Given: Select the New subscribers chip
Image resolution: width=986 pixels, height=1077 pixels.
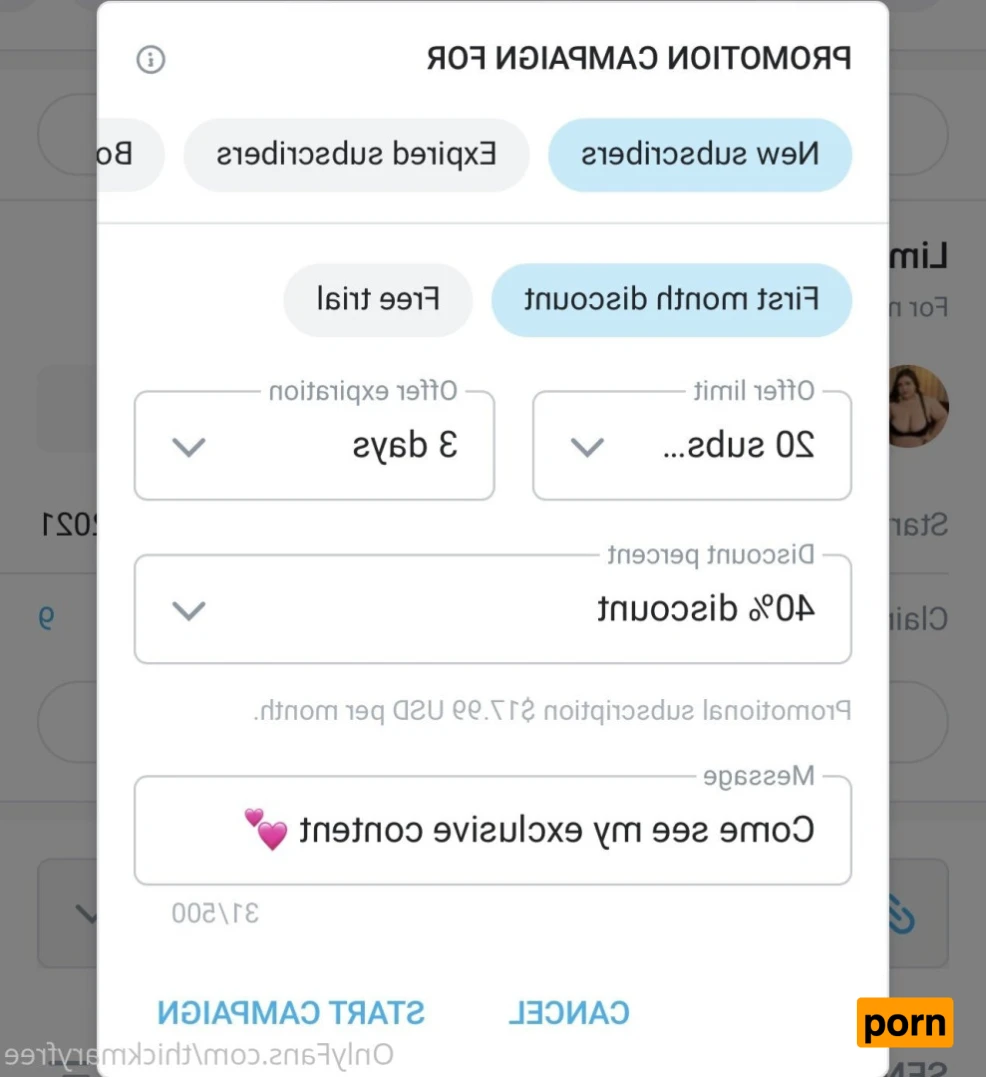Looking at the screenshot, I should (x=699, y=155).
